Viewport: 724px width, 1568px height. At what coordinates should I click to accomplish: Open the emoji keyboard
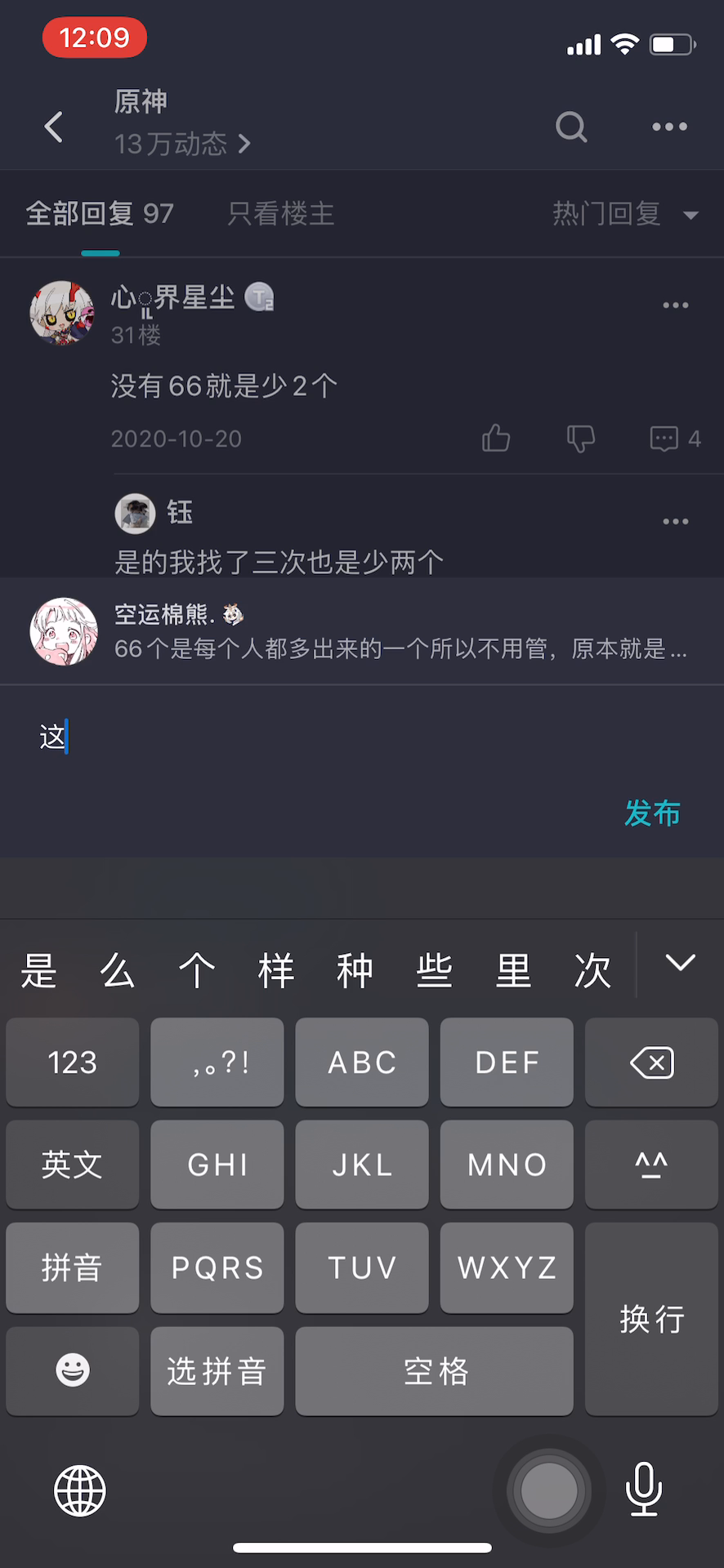coord(73,1370)
